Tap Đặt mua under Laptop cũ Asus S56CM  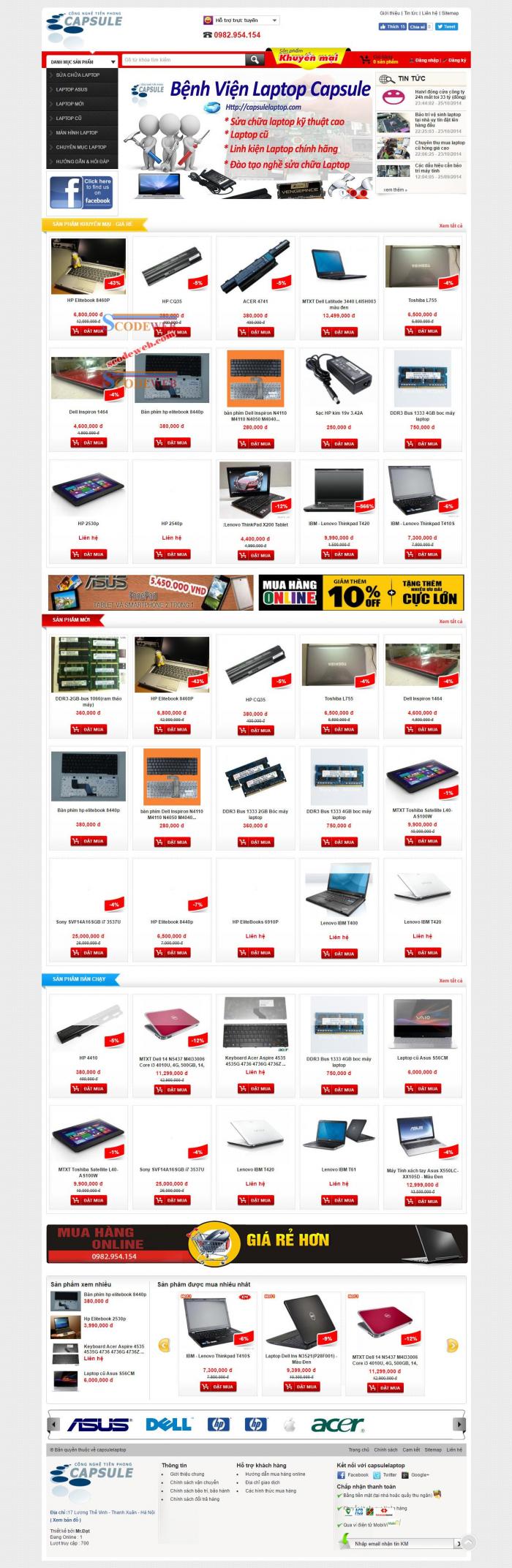[422, 1088]
